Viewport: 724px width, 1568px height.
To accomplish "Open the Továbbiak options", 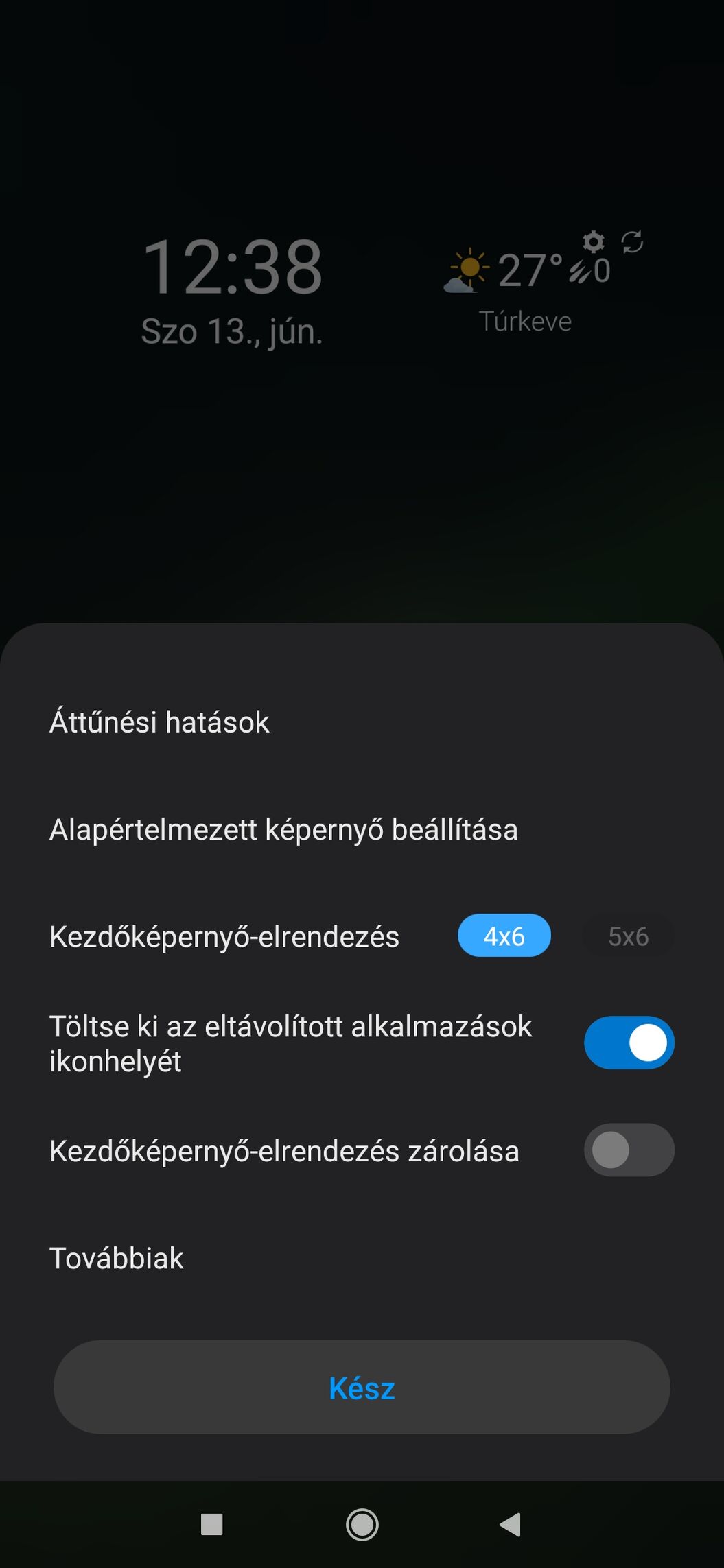I will tap(117, 1258).
